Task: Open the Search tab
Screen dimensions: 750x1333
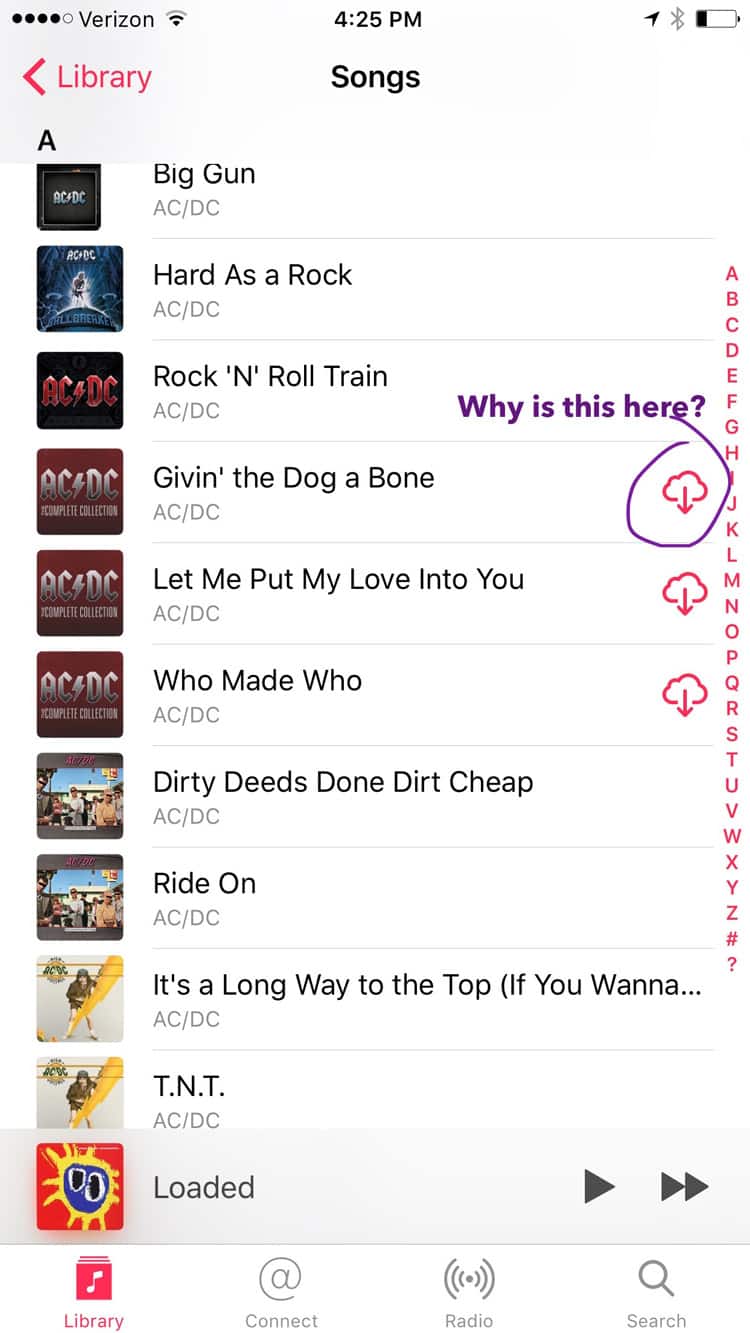Action: click(x=656, y=1291)
